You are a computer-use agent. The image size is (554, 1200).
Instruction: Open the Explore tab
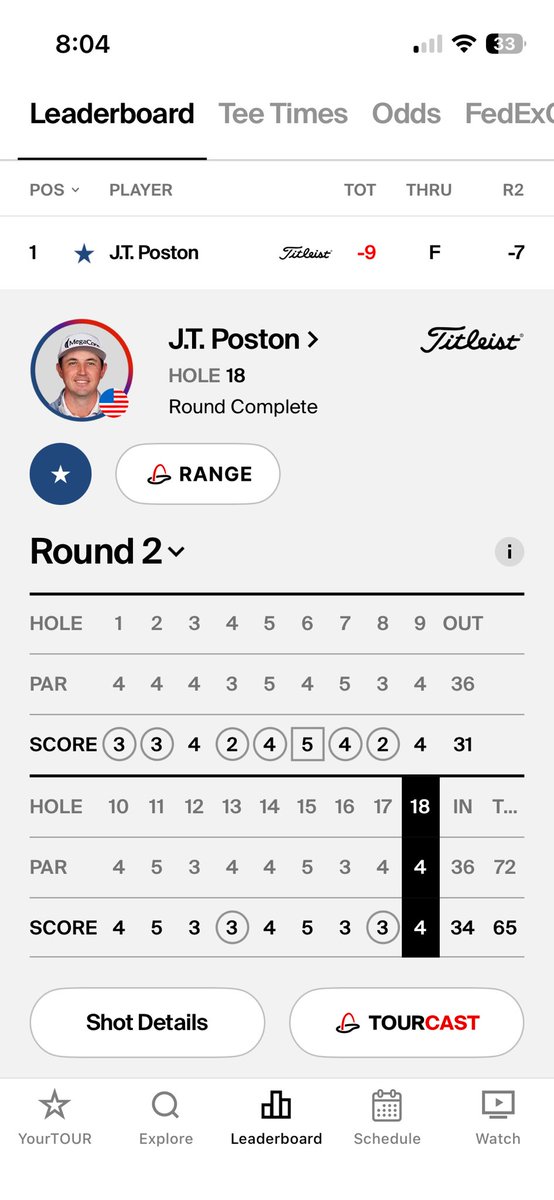tap(165, 1118)
